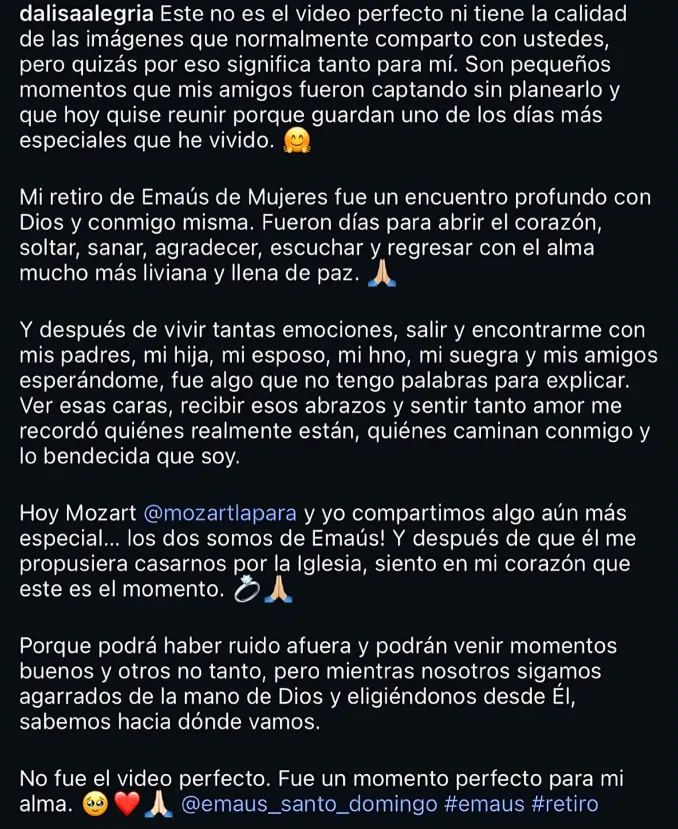This screenshot has height=829, width=678.
Task: Open the dalisaalegria profile username
Action: [x=87, y=14]
